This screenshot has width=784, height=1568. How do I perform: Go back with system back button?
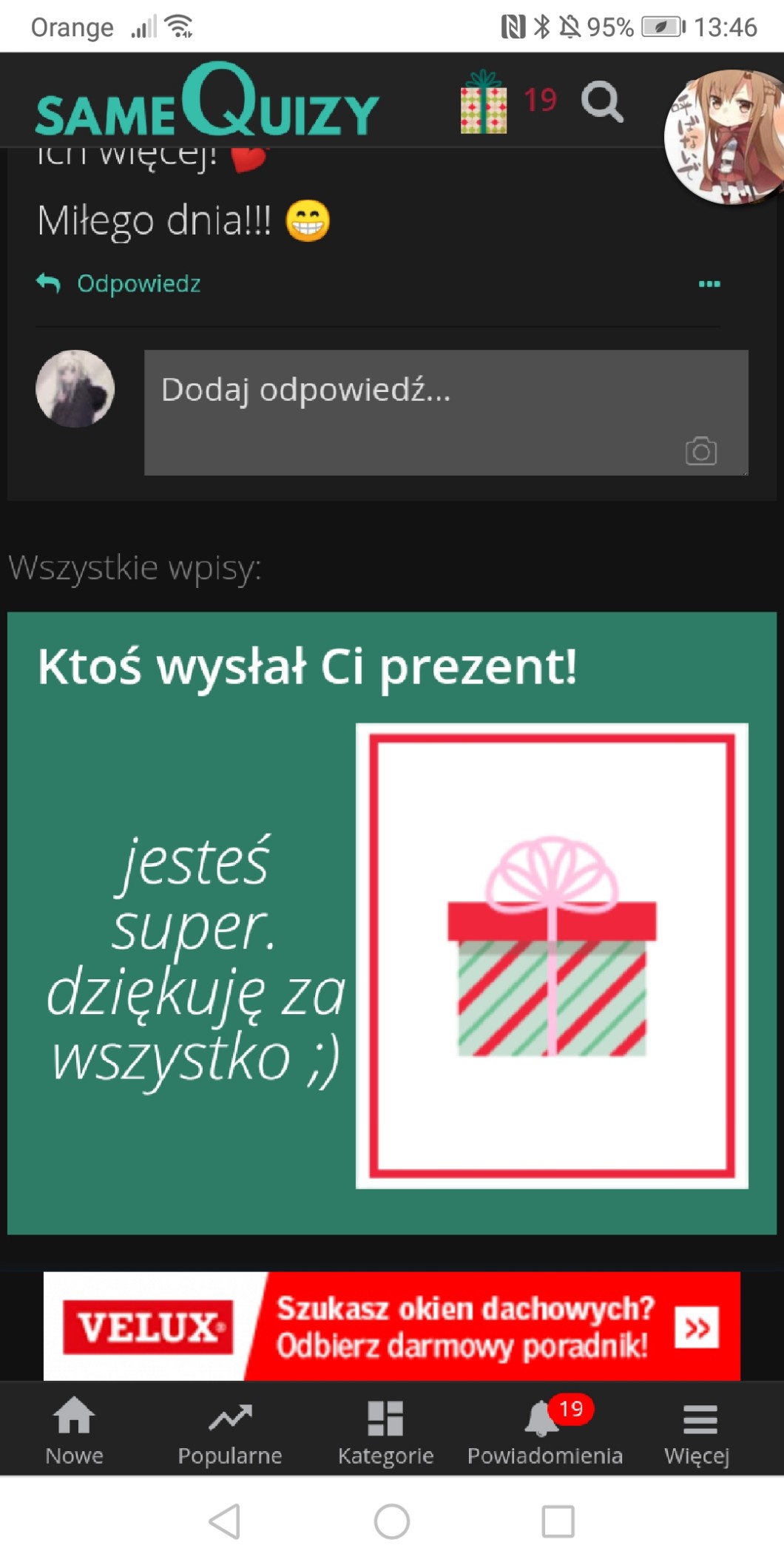[x=225, y=1521]
